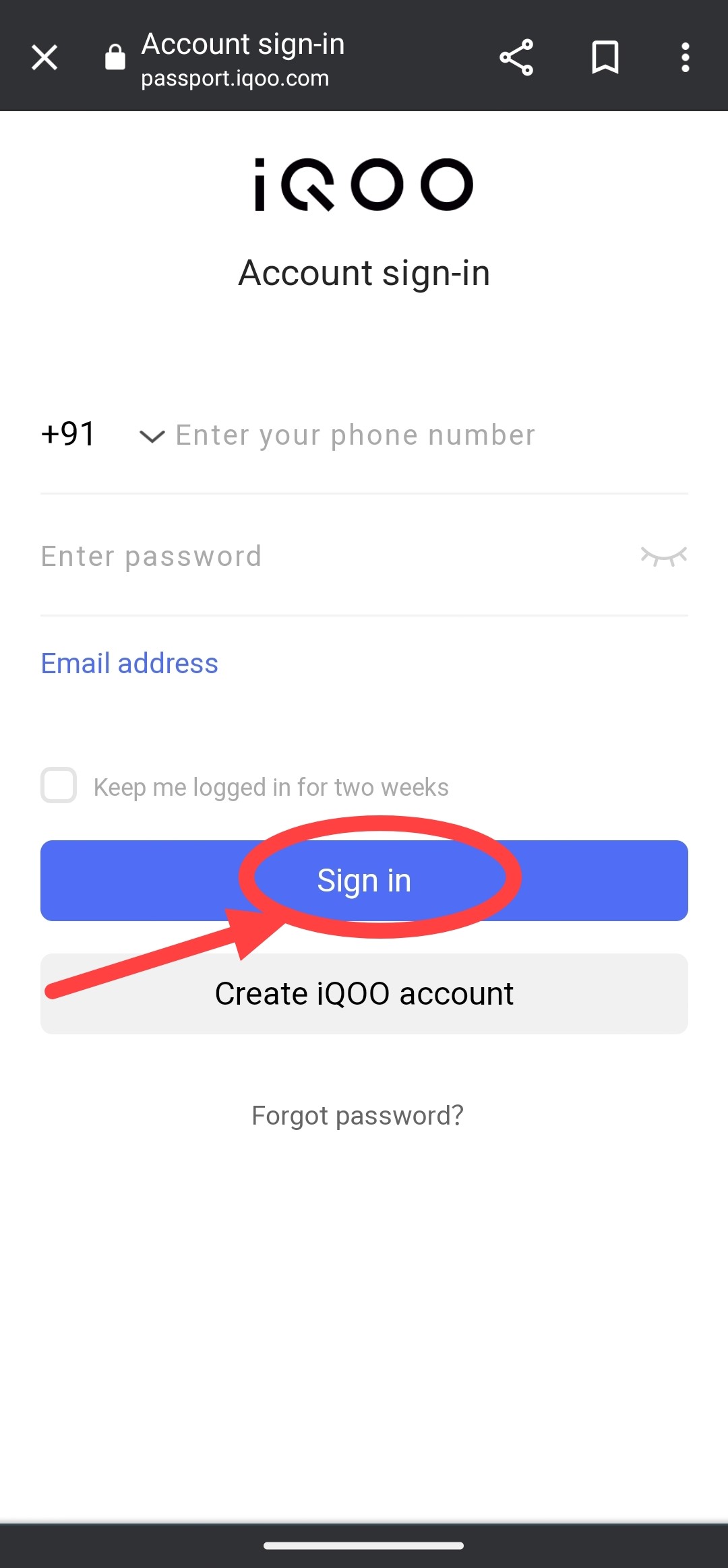
Task: Check Keep me logged in for two weeks
Action: coord(59,786)
